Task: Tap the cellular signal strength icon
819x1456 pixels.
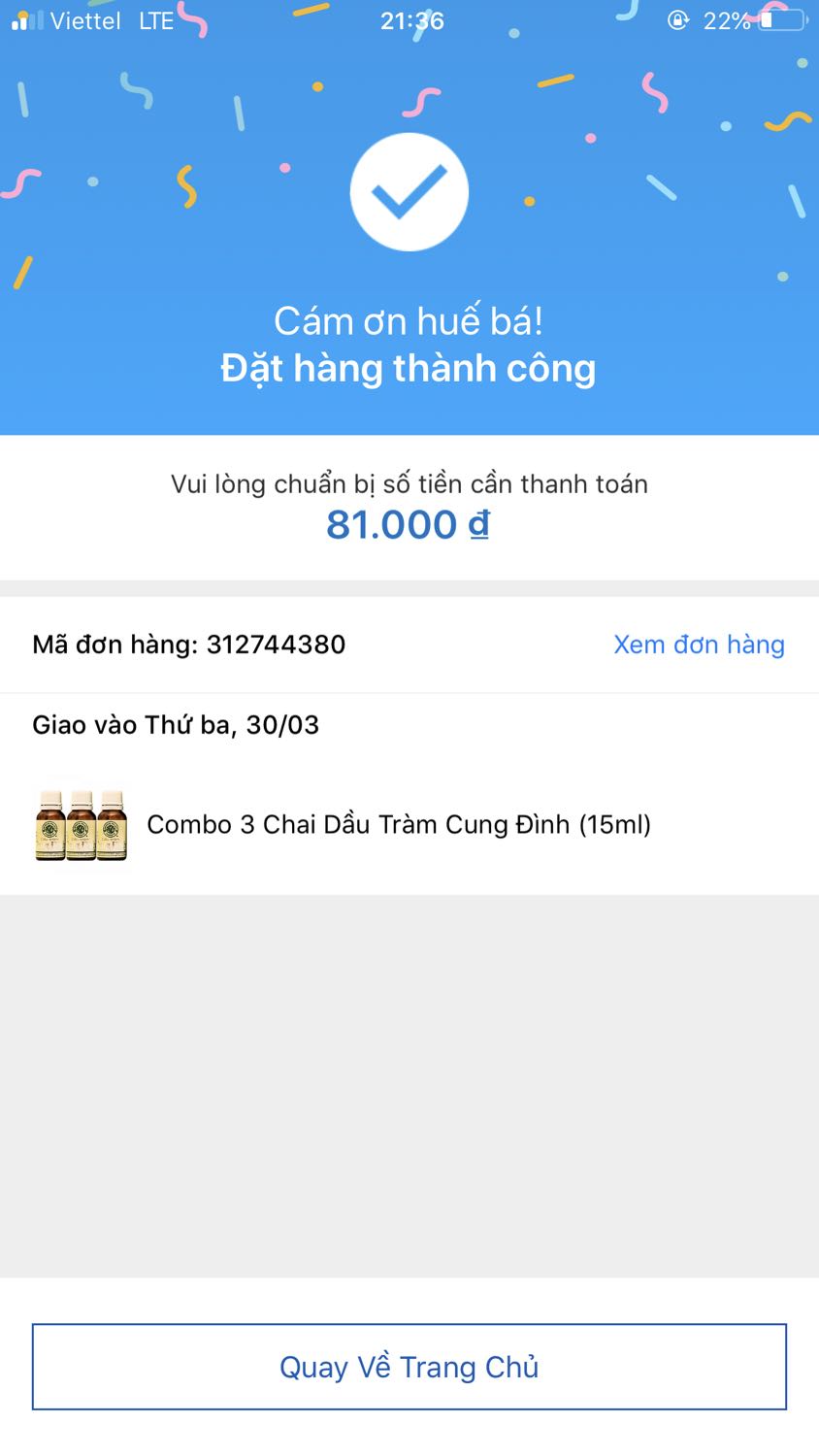Action: click(x=26, y=19)
